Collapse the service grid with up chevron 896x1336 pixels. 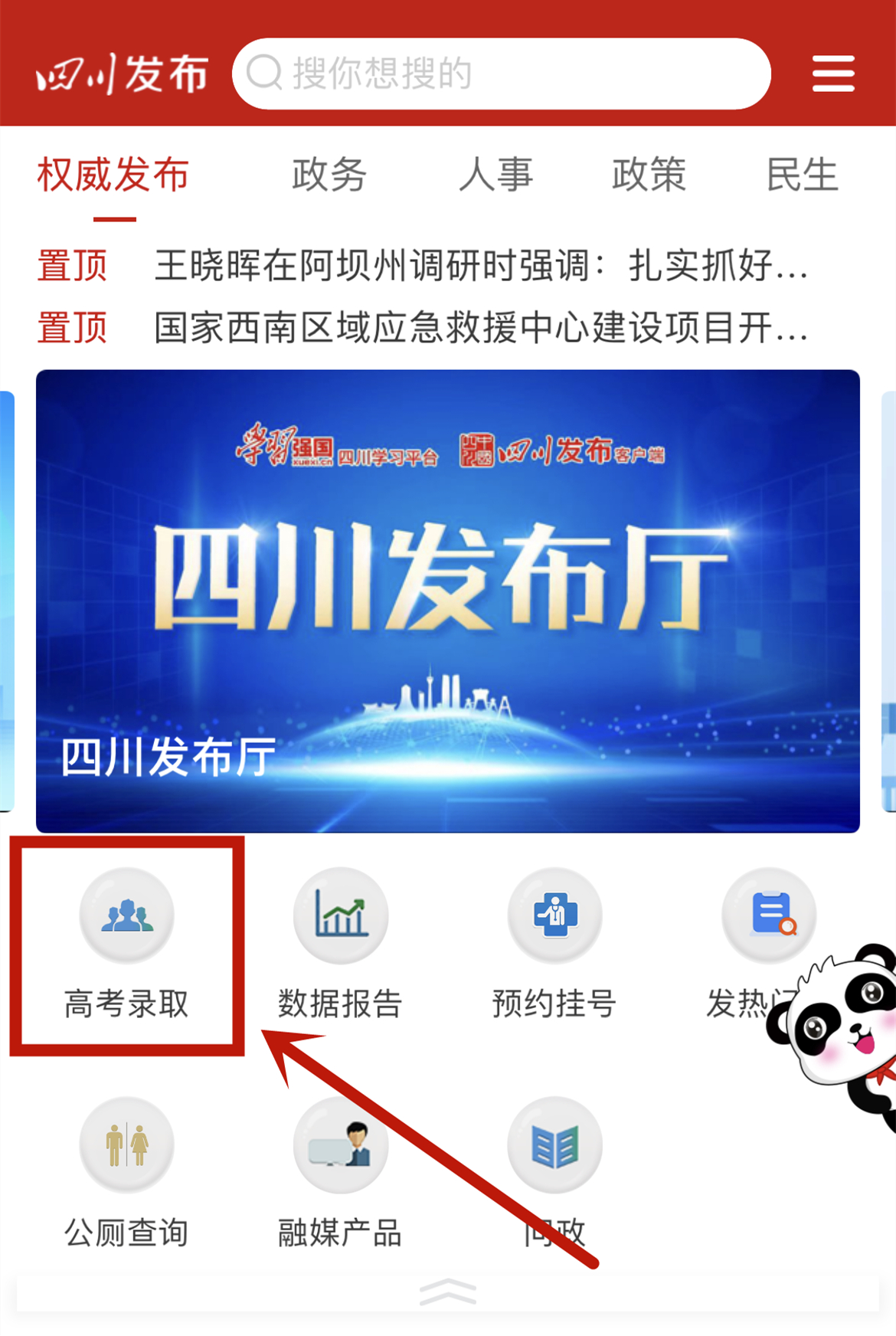coord(448,1292)
